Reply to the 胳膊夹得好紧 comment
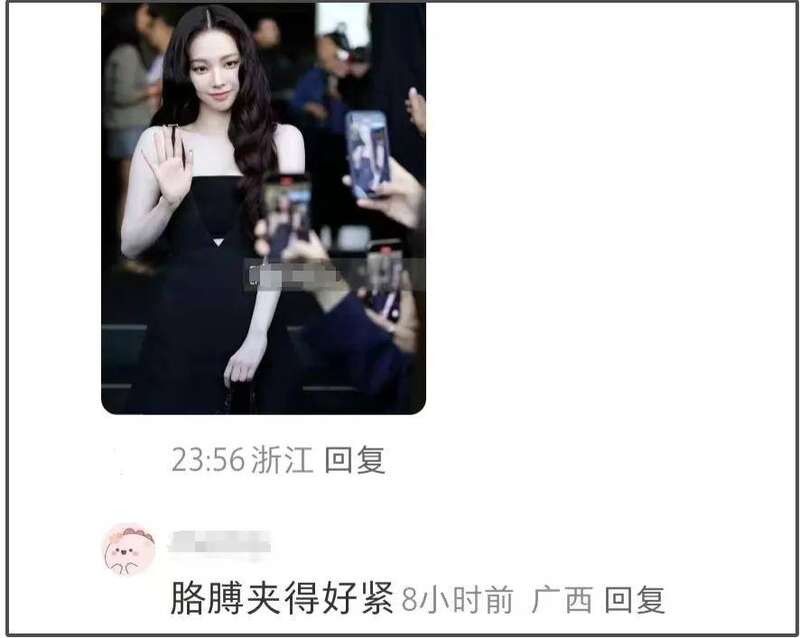 point(635,600)
